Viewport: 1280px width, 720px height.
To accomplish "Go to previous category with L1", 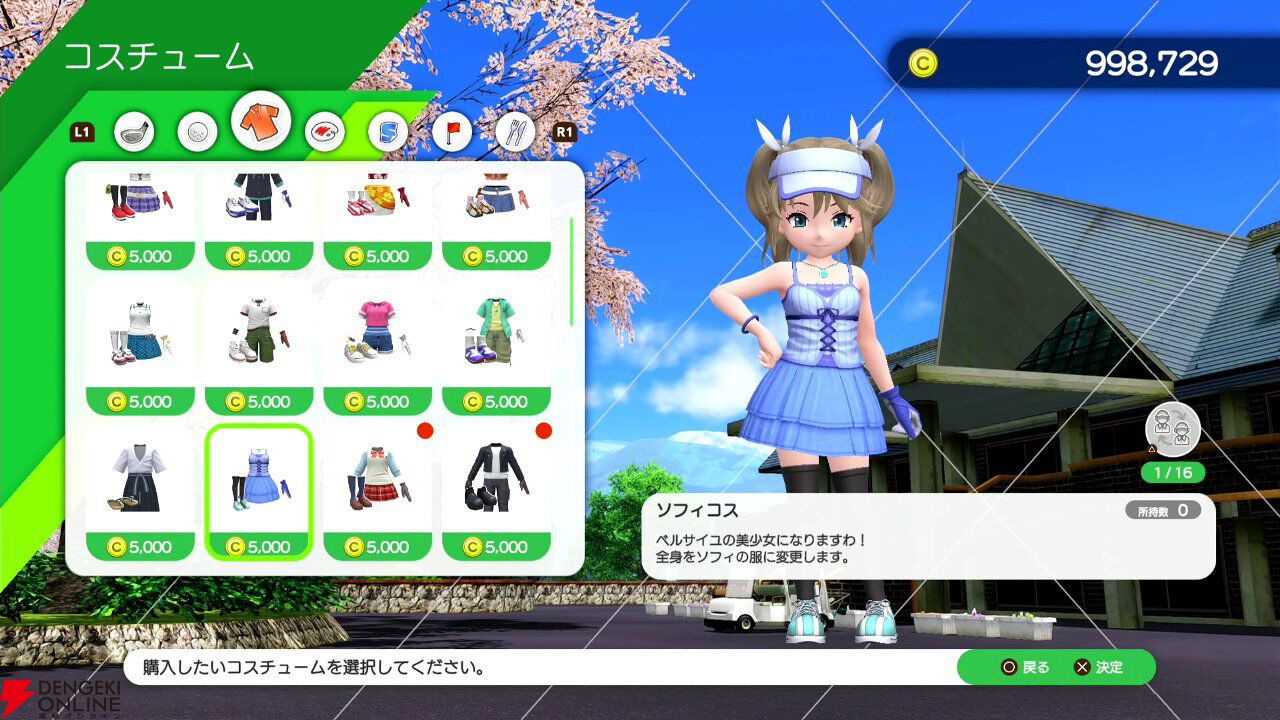I will 82,132.
